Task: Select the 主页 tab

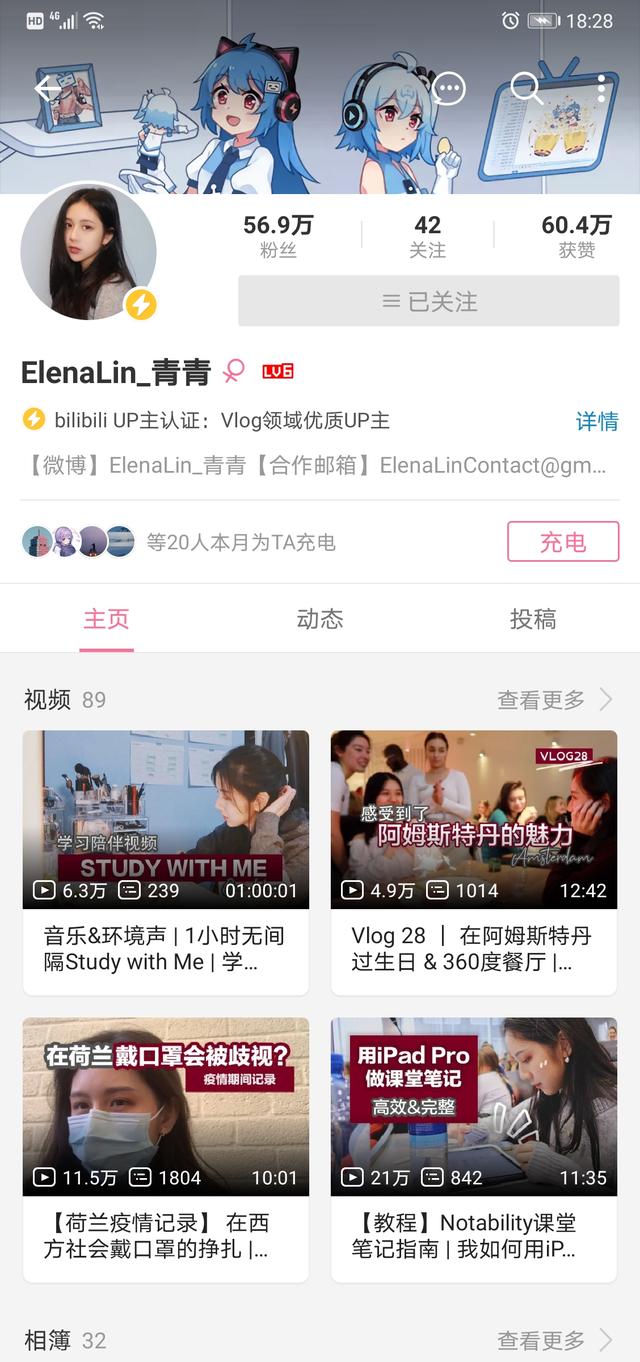Action: 106,619
